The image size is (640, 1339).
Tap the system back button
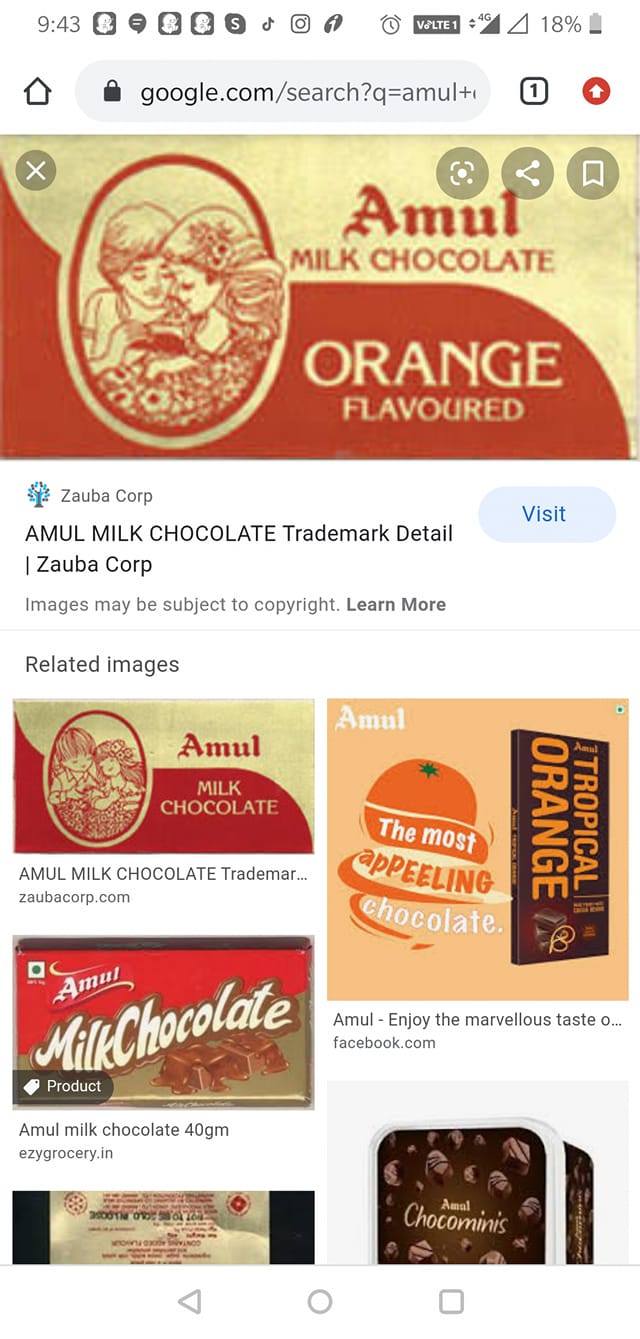coord(189,1301)
